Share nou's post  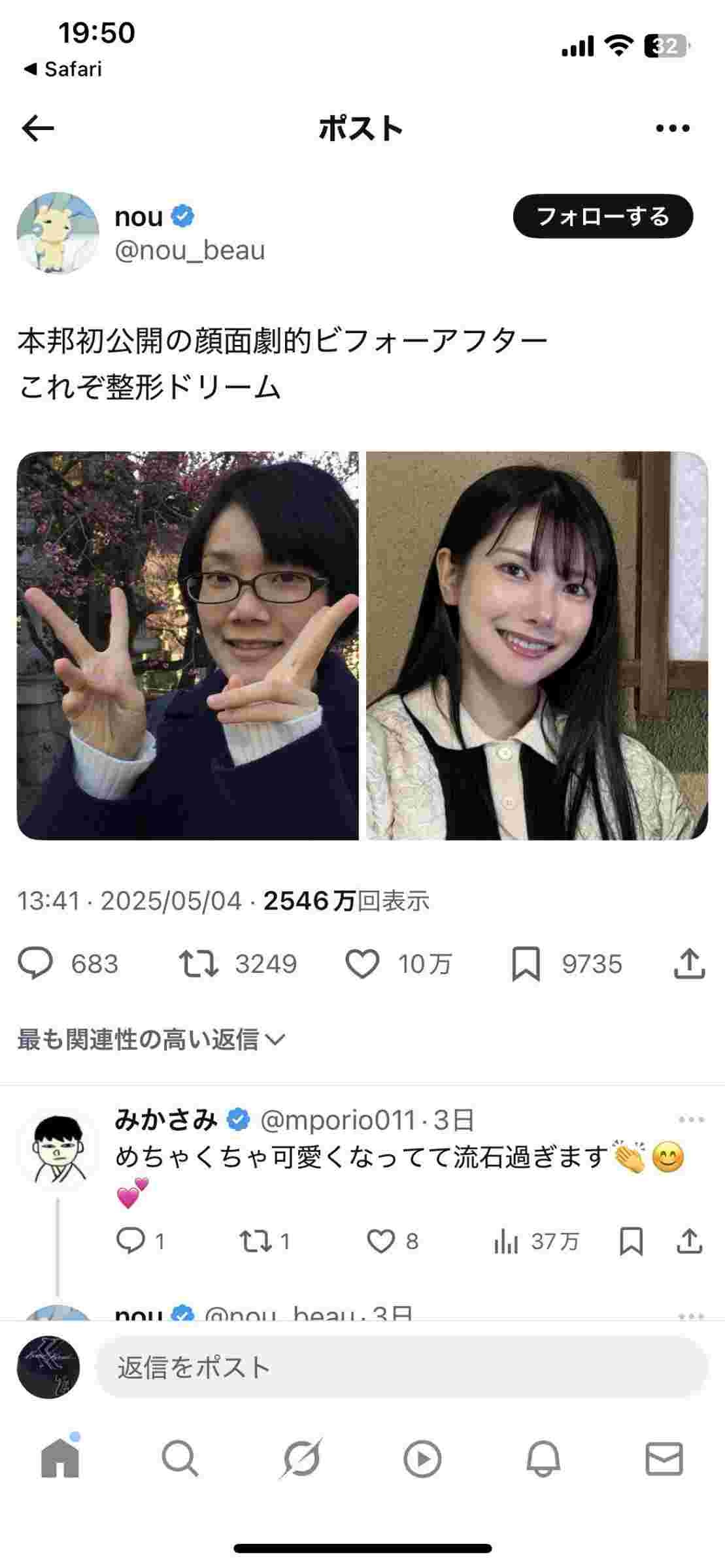[x=689, y=964]
